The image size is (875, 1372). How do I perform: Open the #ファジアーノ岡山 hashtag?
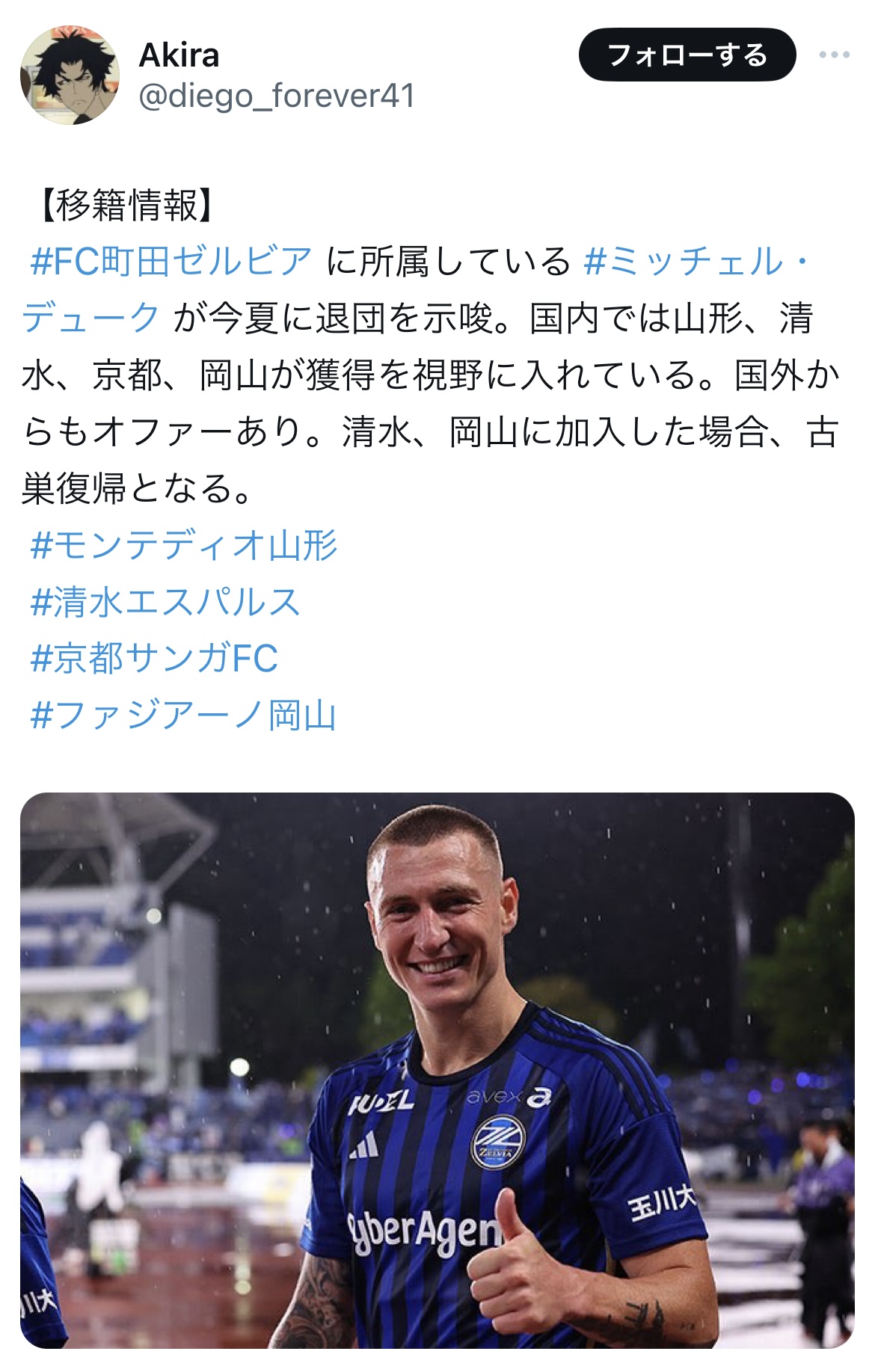pos(182,715)
